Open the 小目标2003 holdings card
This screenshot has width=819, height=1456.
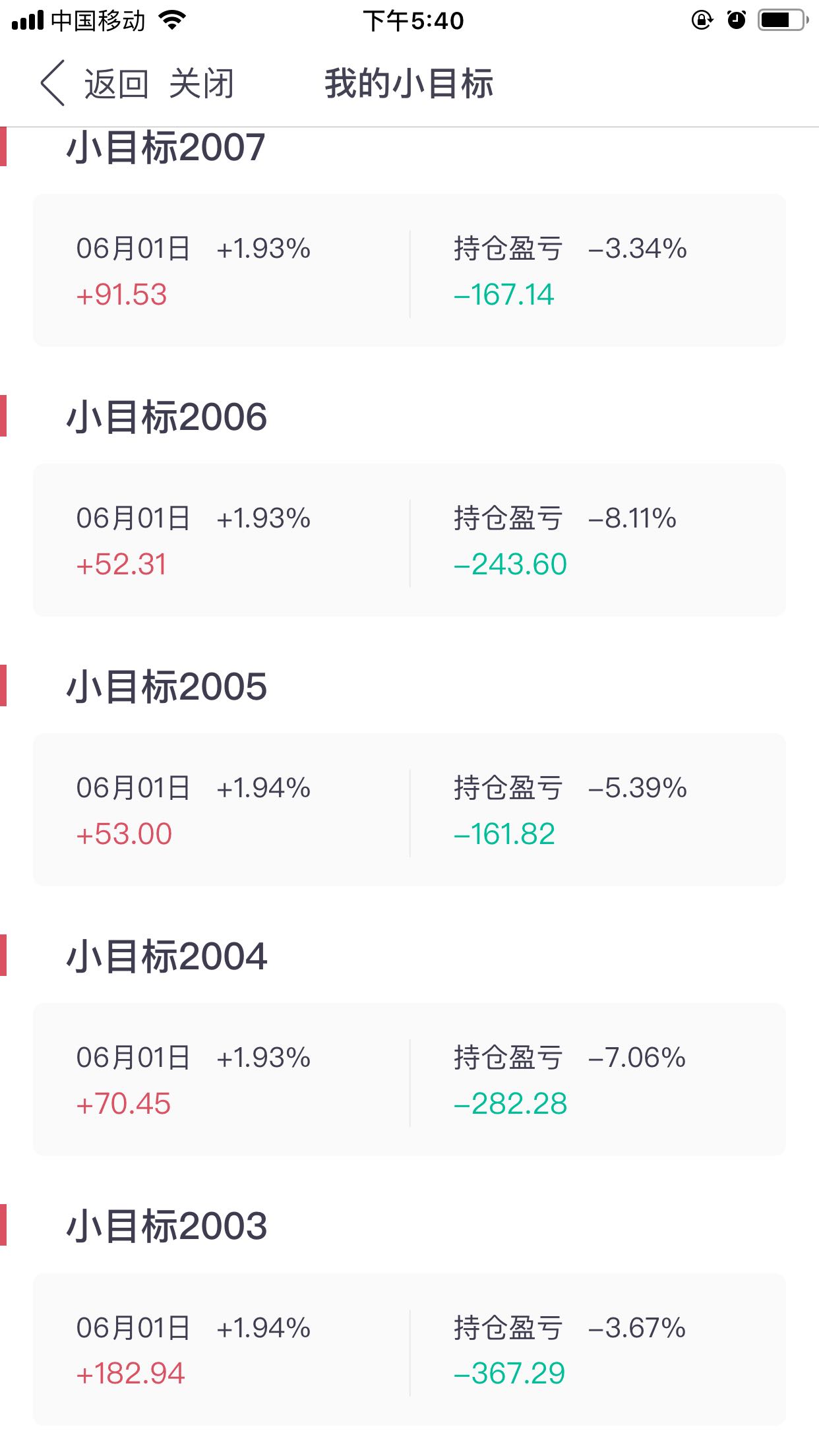tap(409, 1350)
